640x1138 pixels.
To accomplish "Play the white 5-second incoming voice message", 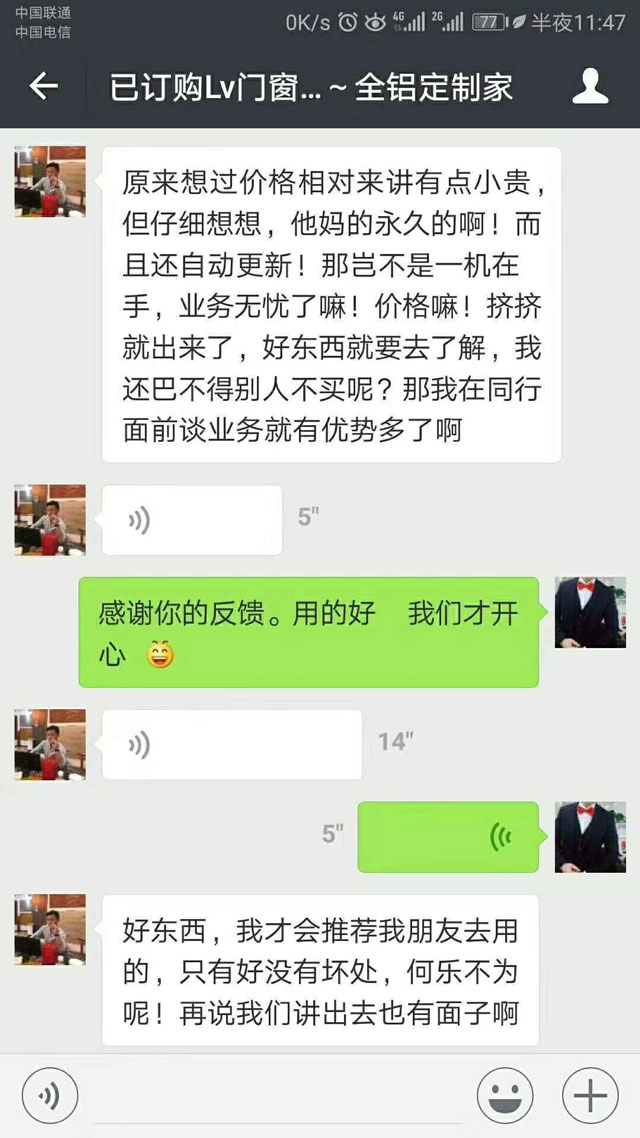I will point(192,520).
